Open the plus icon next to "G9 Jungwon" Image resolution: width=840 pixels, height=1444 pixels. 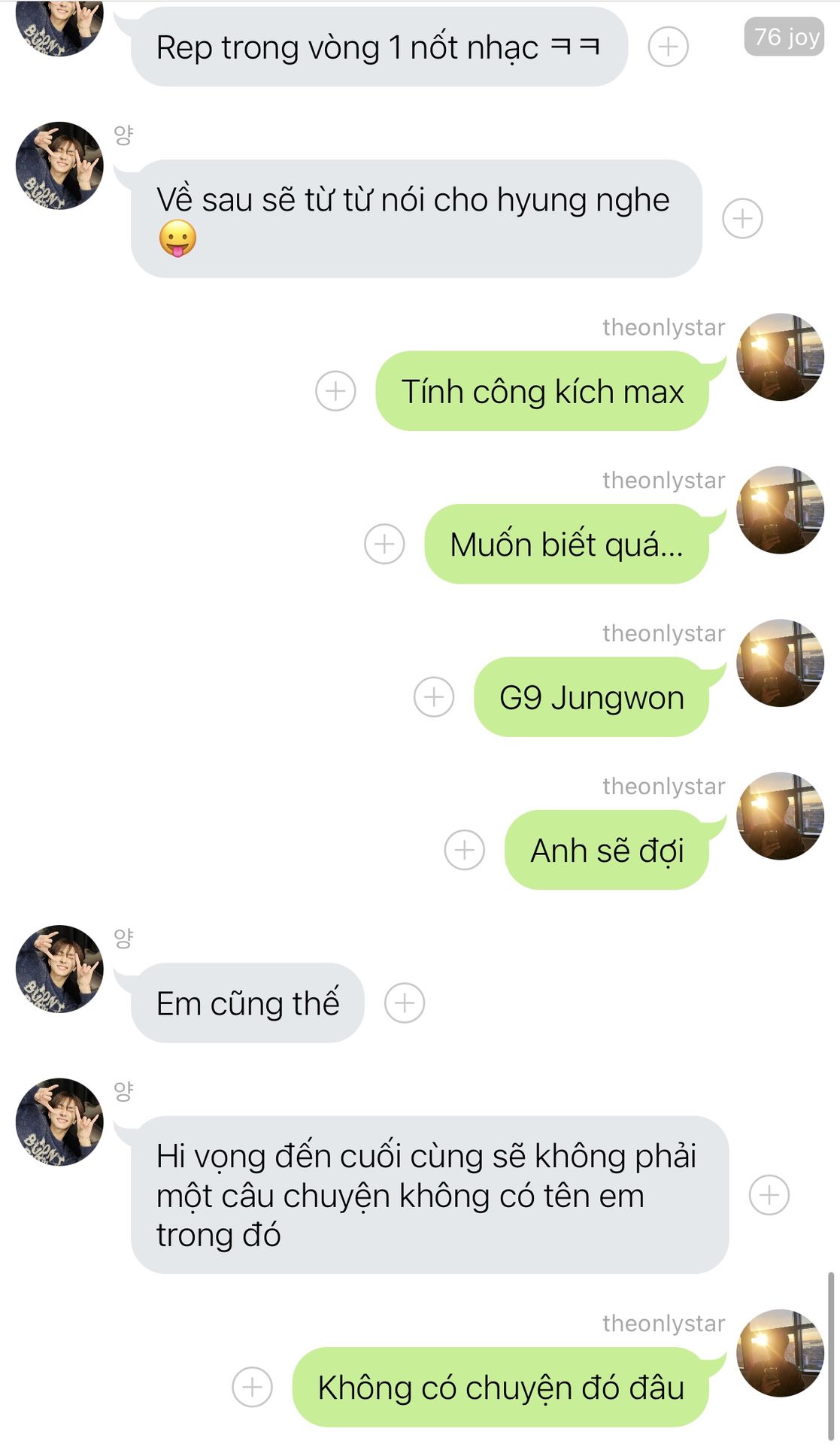tap(434, 697)
